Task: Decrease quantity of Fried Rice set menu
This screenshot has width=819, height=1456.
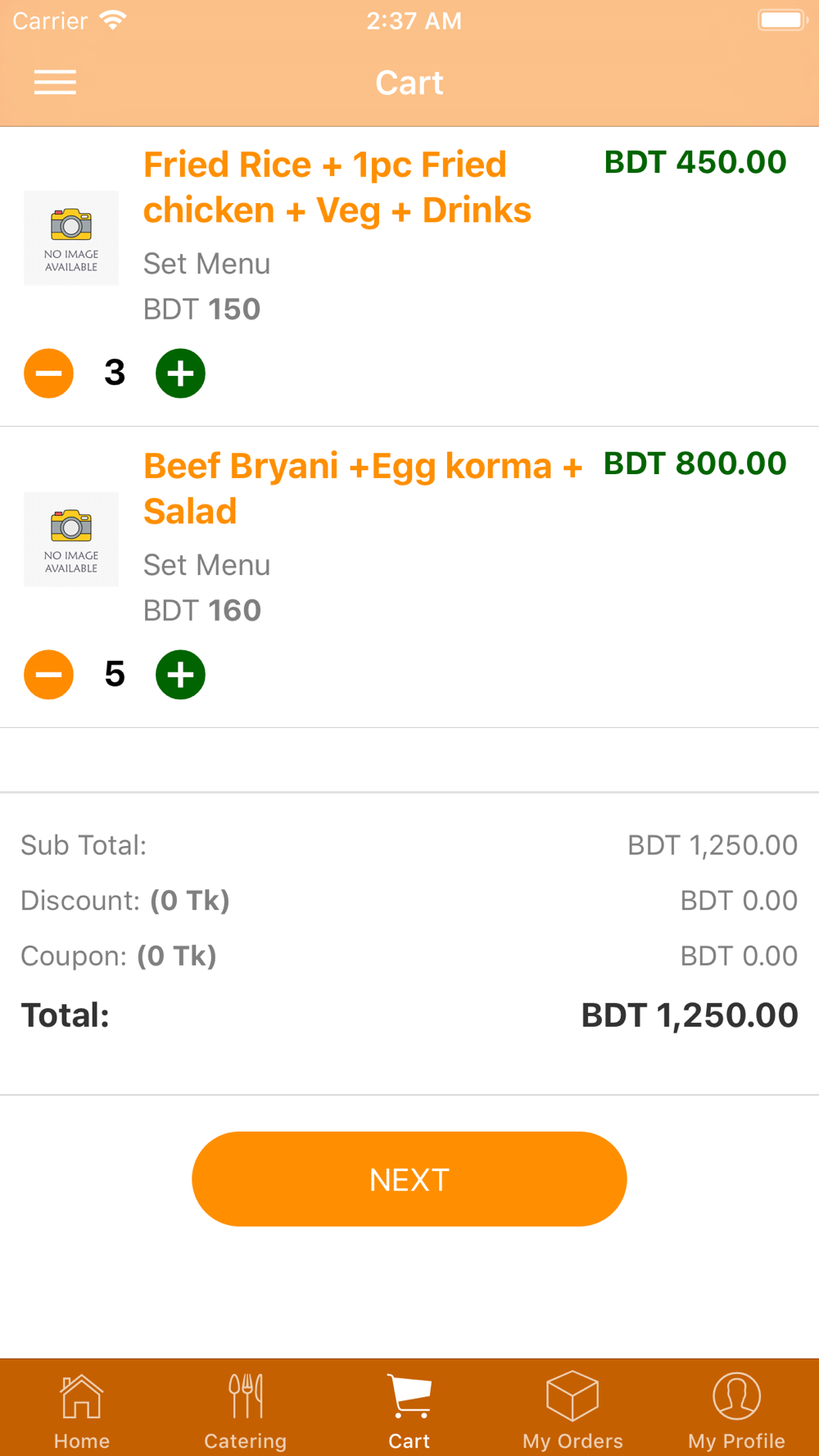Action: (x=48, y=373)
